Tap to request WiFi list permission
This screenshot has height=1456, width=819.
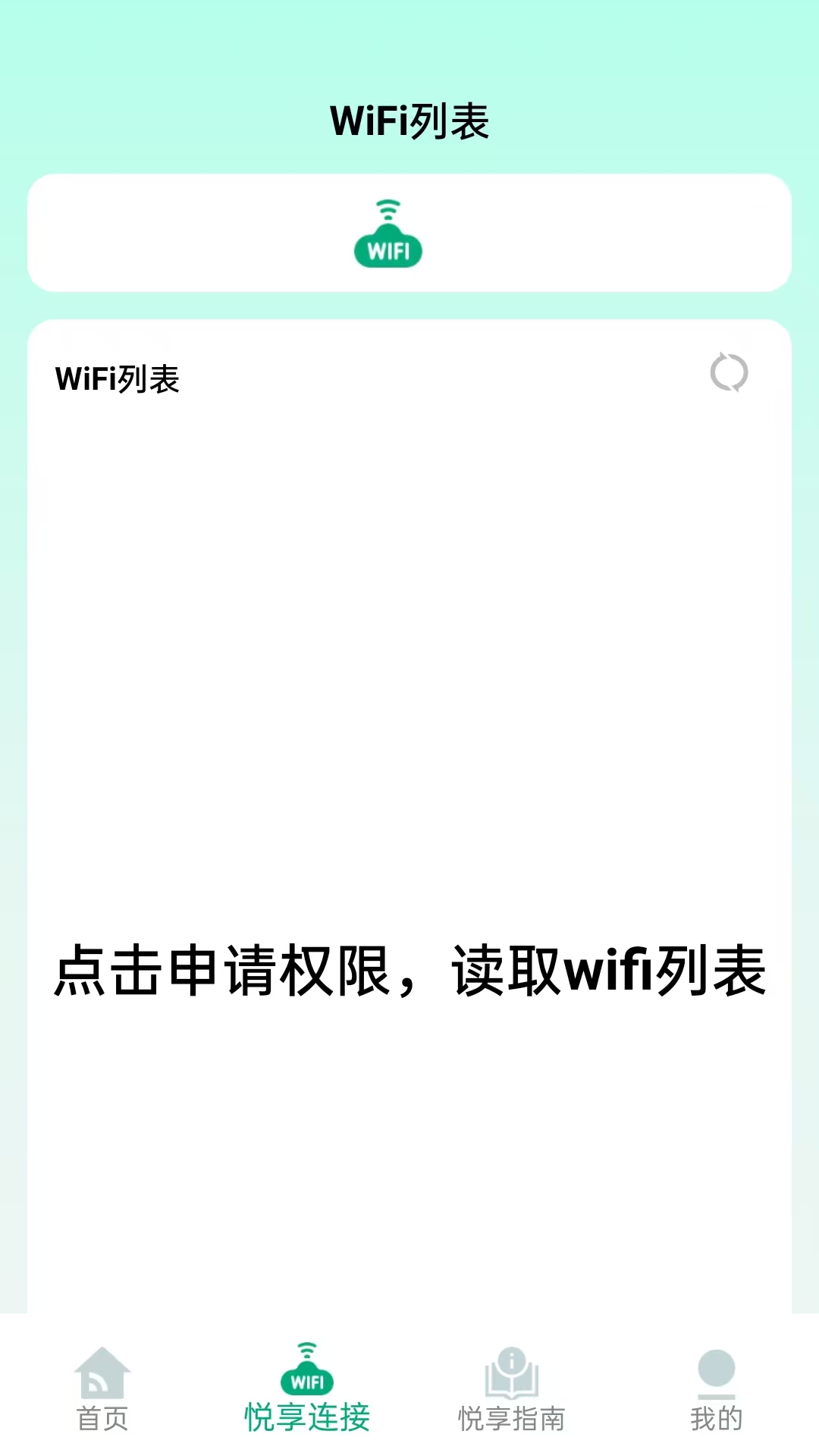click(x=409, y=971)
